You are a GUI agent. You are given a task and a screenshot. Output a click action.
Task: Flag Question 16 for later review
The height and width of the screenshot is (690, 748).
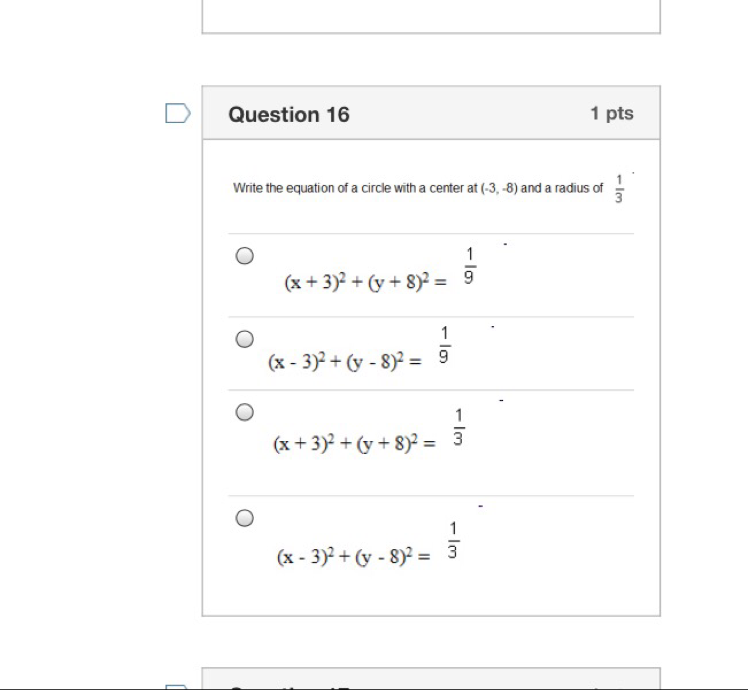click(177, 113)
